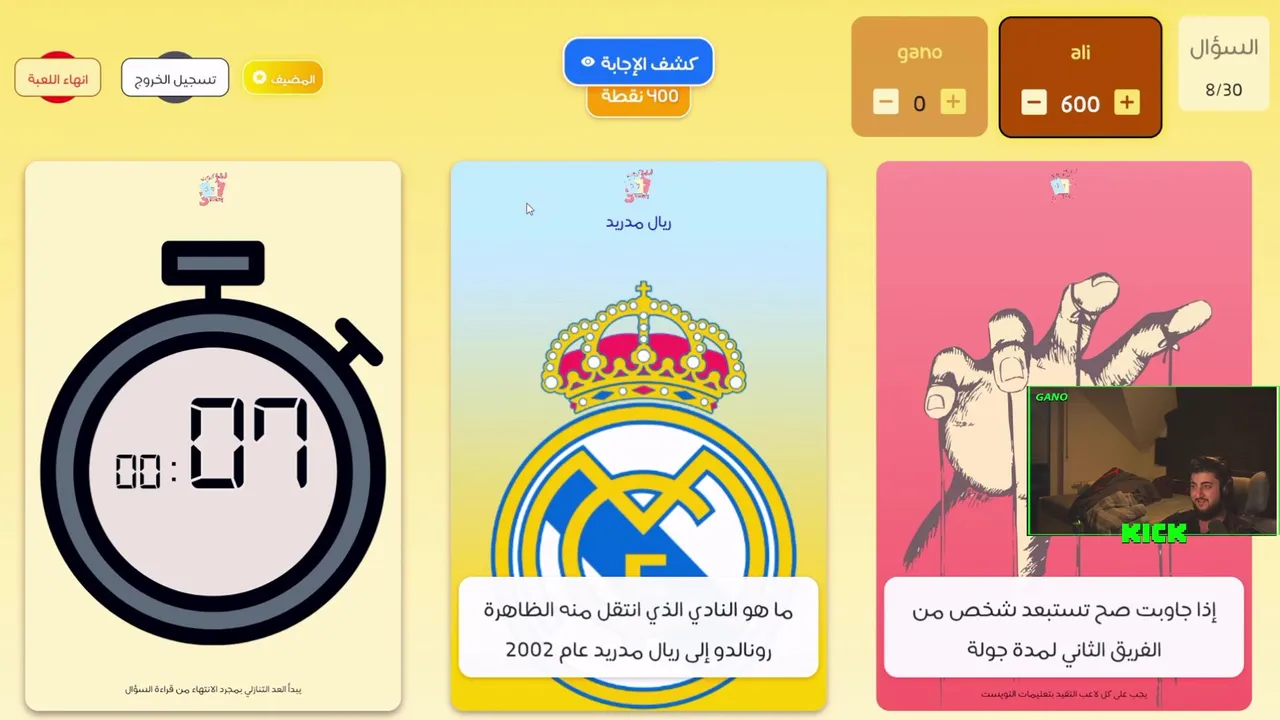Decrease ali's score with minus
1280x720 pixels.
(1034, 103)
